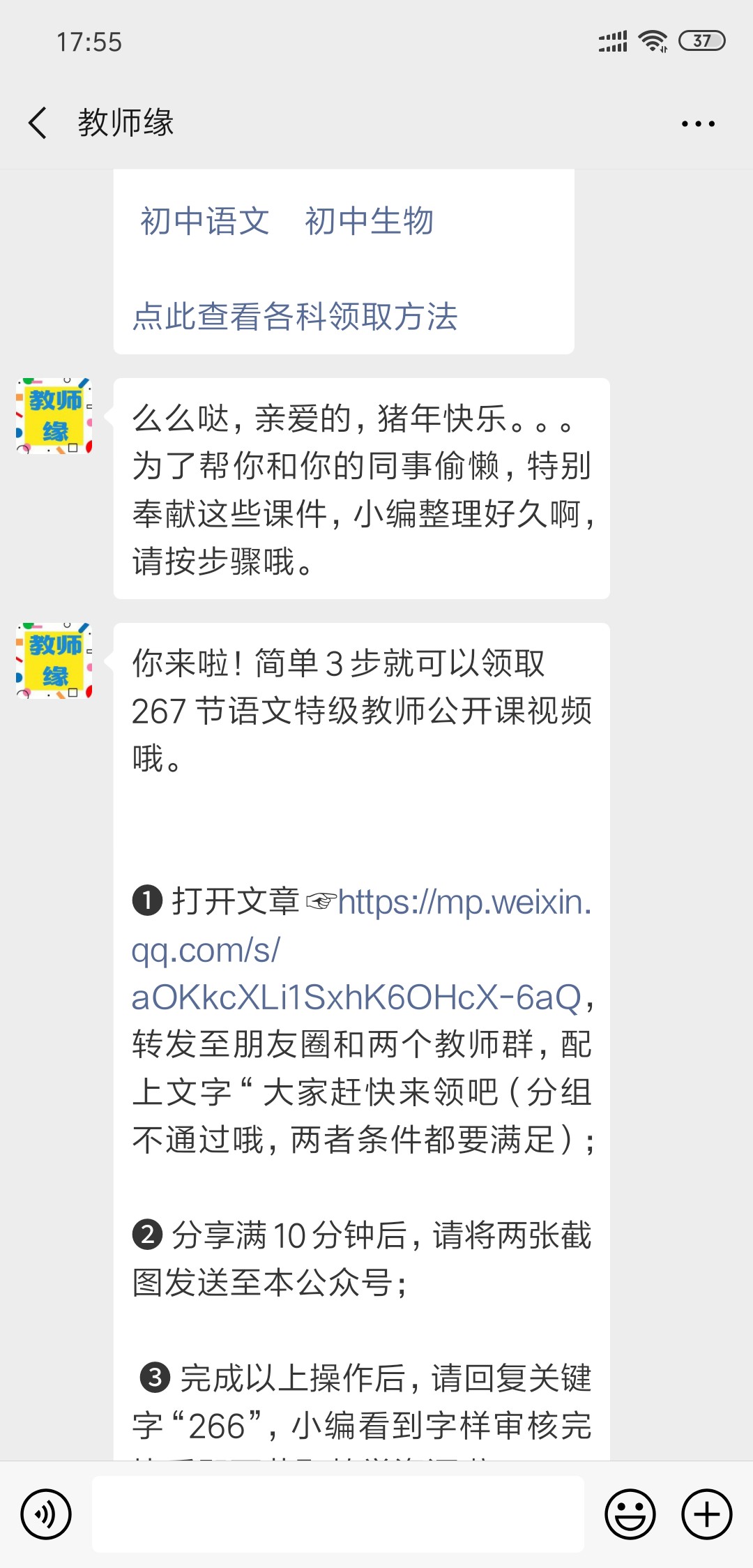Focus the message input field
Screen dimensions: 753x1568
point(338,1514)
